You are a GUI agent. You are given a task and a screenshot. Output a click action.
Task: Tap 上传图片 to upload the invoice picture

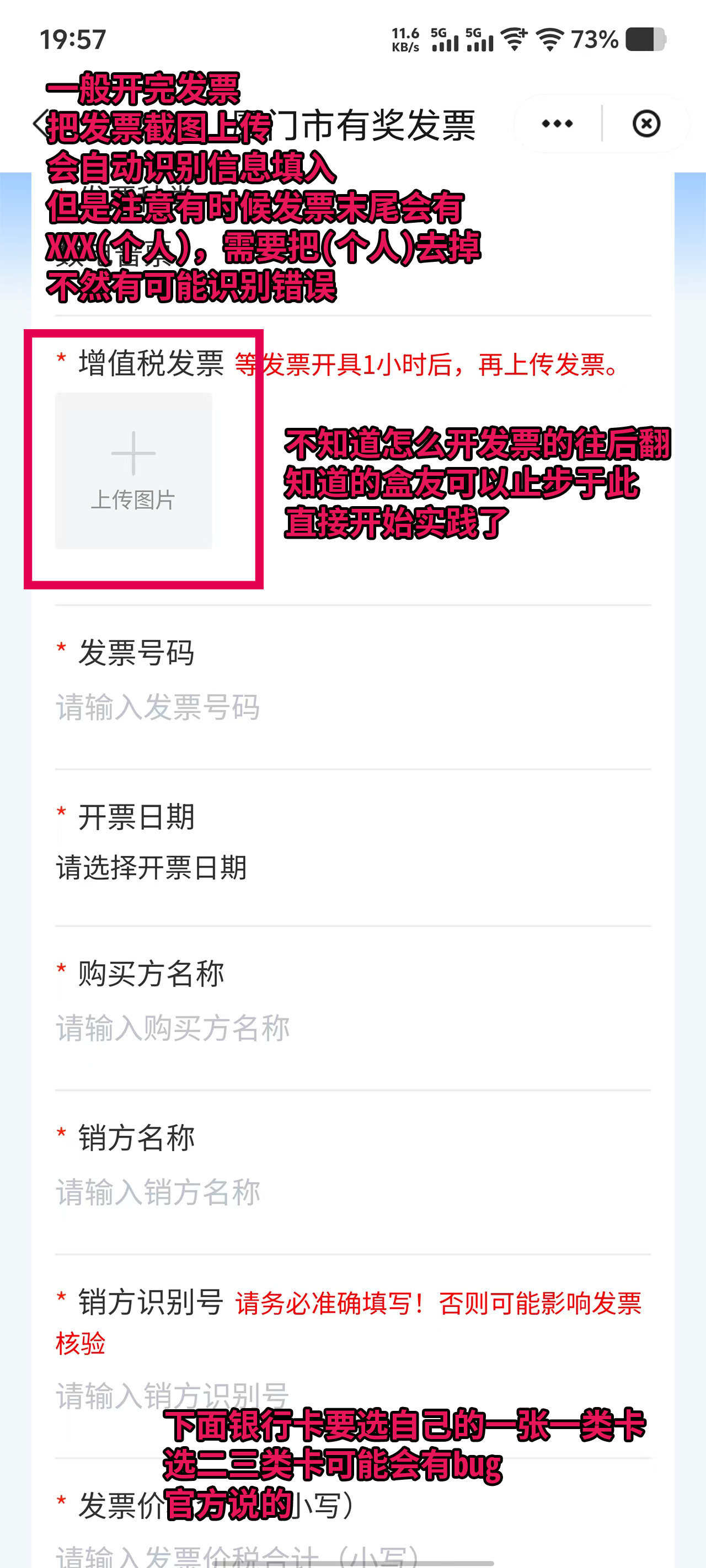[133, 470]
